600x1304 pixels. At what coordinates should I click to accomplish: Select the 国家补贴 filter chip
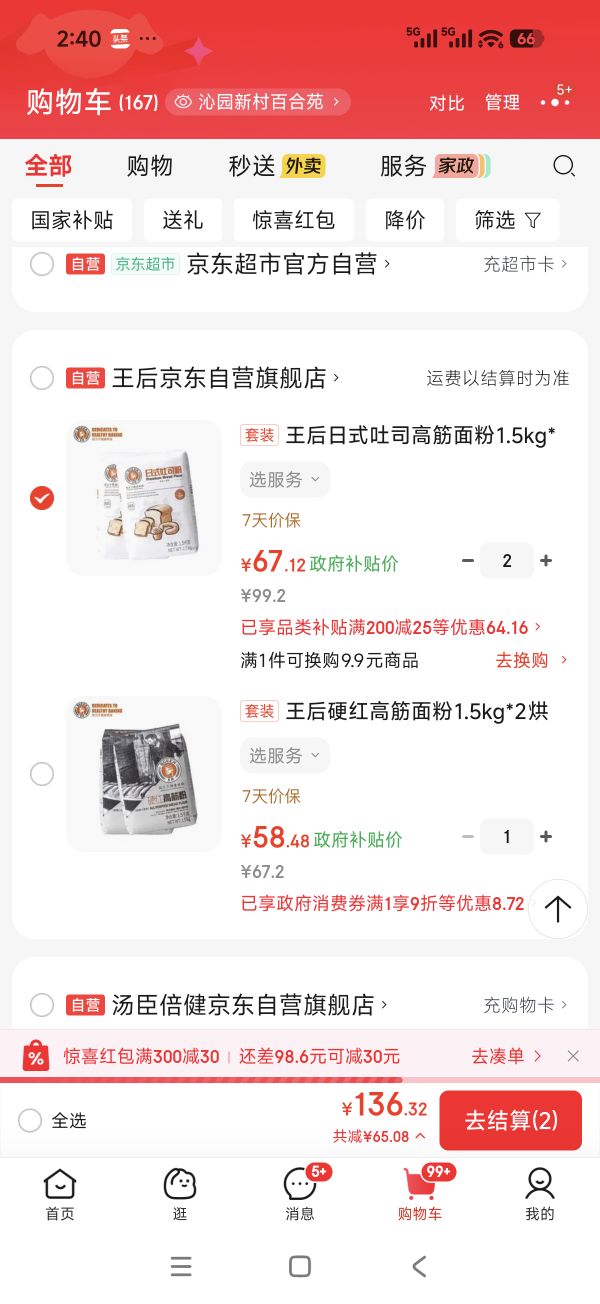[71, 220]
